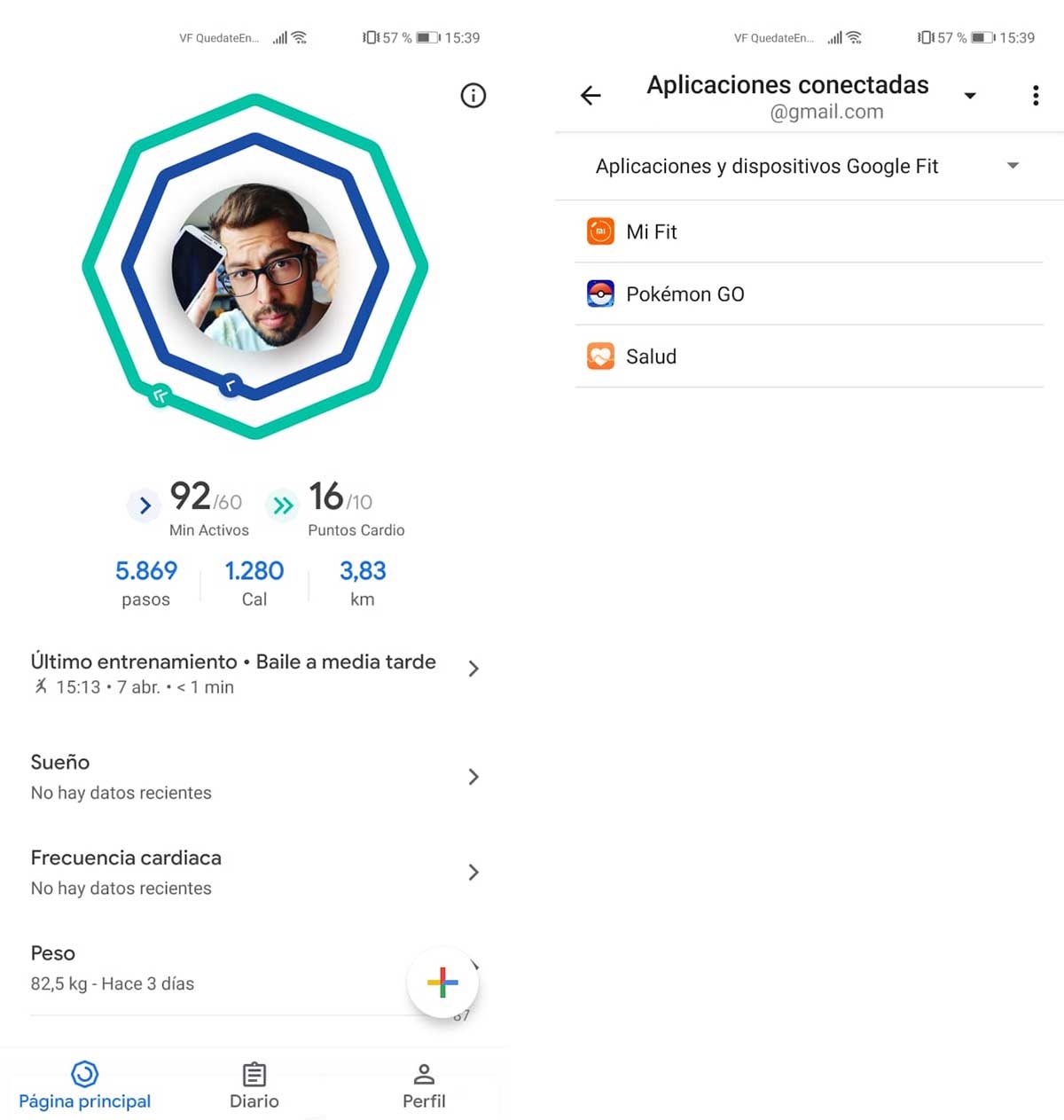Select the Página principal tab
This screenshot has height=1120, width=1064.
(85, 1085)
